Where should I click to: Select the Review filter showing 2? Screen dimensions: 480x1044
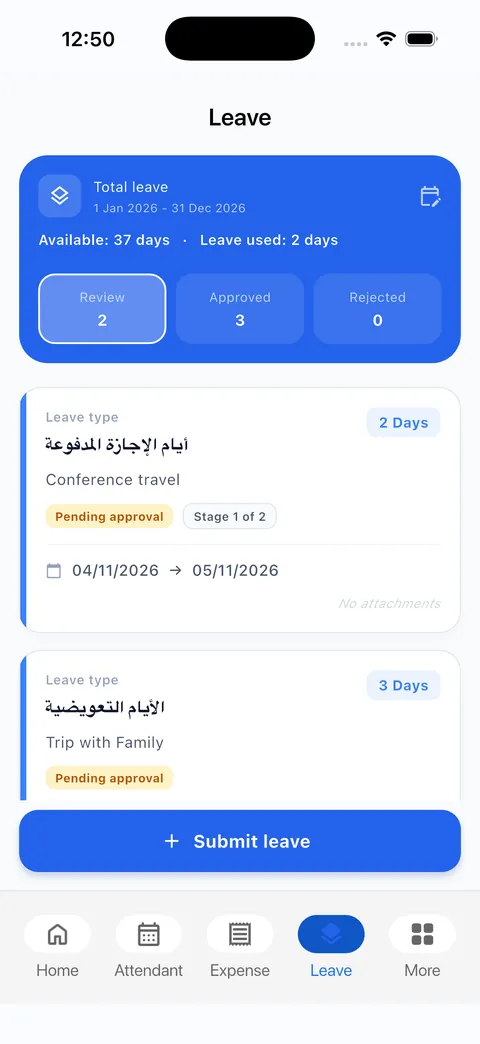coord(102,309)
